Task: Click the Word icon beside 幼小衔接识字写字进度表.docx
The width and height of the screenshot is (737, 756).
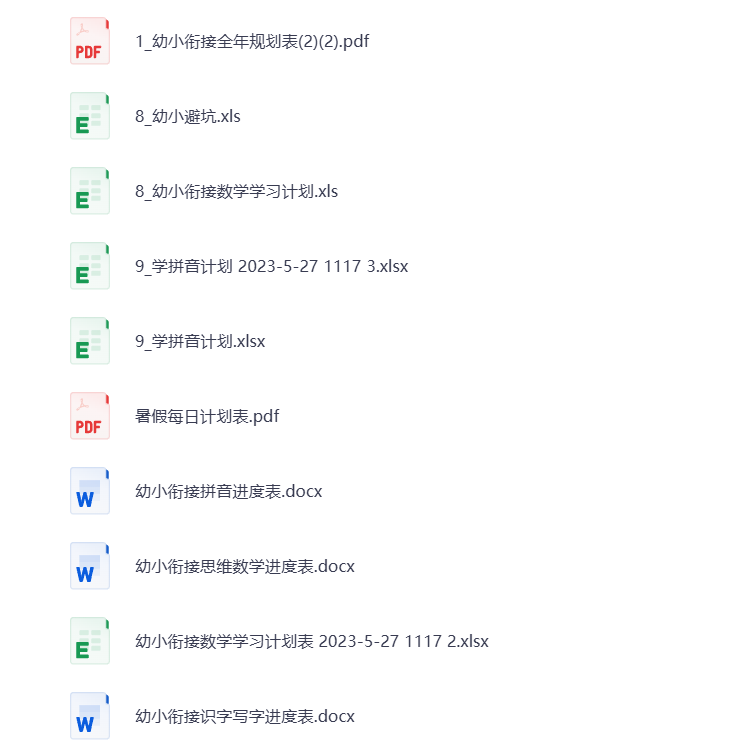Action: pos(89,716)
